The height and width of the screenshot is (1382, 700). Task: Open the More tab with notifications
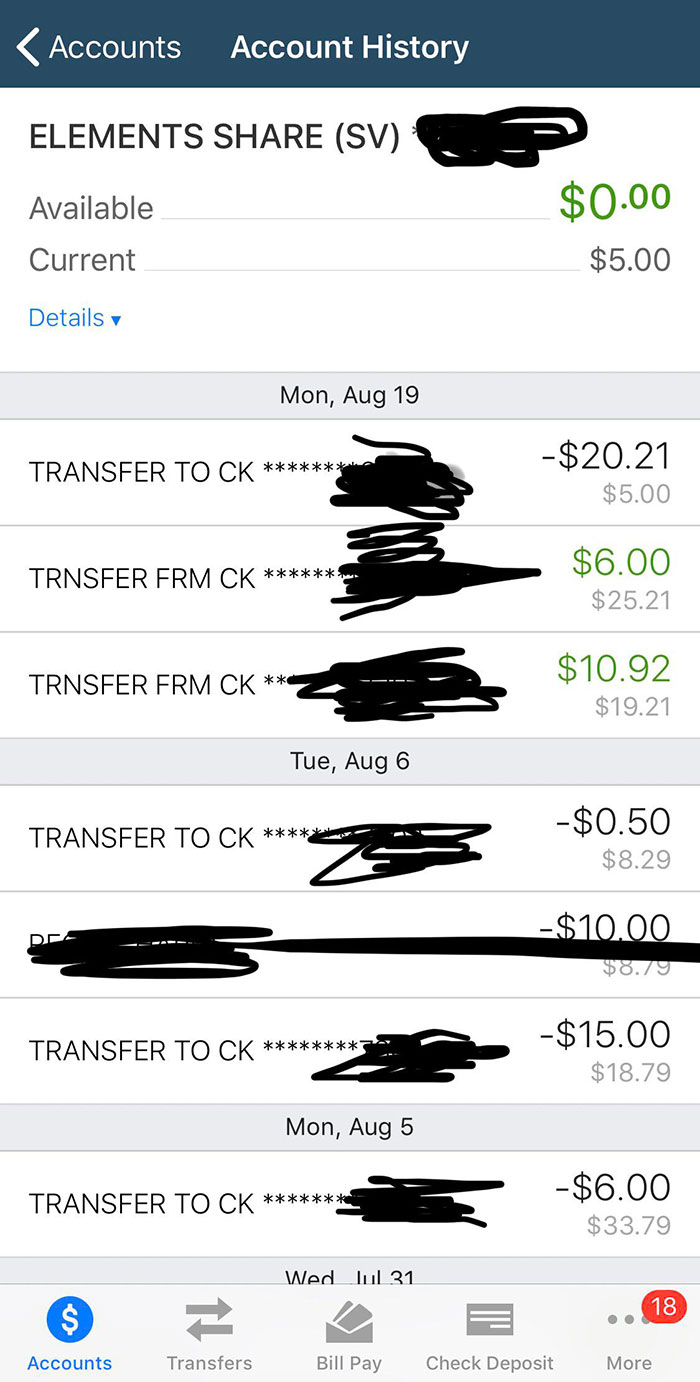[x=629, y=1335]
